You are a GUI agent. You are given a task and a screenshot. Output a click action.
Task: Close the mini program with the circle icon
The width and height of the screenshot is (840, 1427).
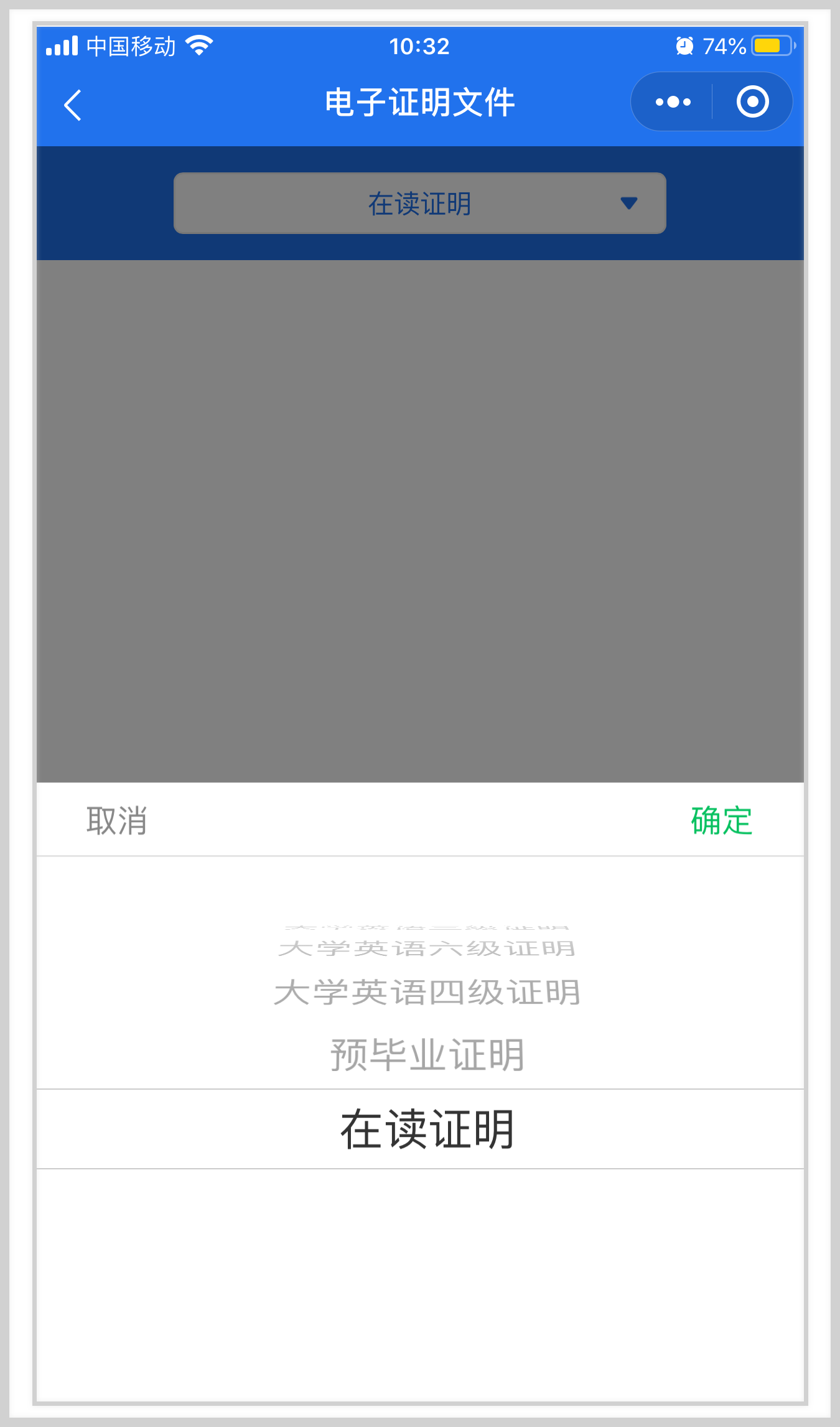(752, 102)
